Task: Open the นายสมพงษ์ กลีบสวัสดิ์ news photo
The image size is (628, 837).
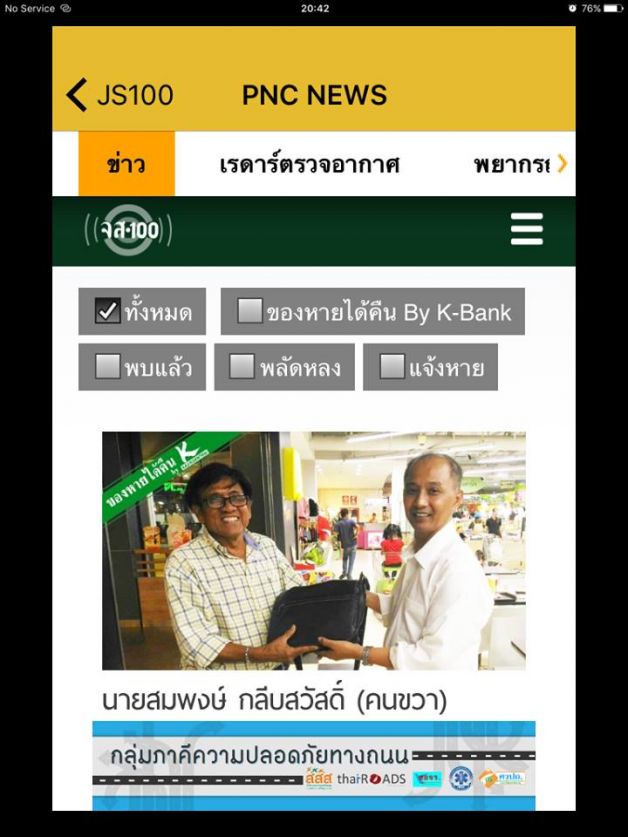Action: tap(313, 550)
